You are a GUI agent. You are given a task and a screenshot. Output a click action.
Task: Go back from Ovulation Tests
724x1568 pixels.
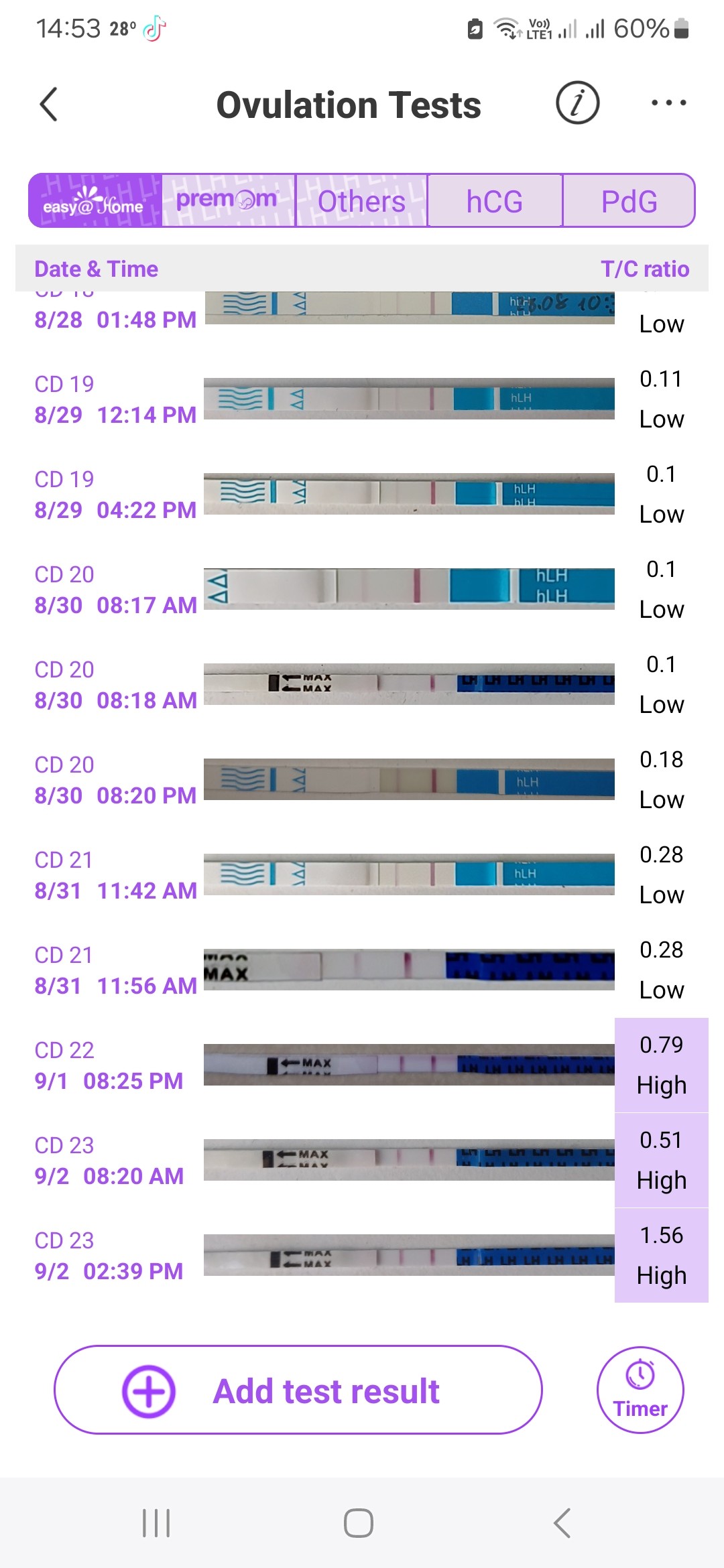(x=49, y=105)
